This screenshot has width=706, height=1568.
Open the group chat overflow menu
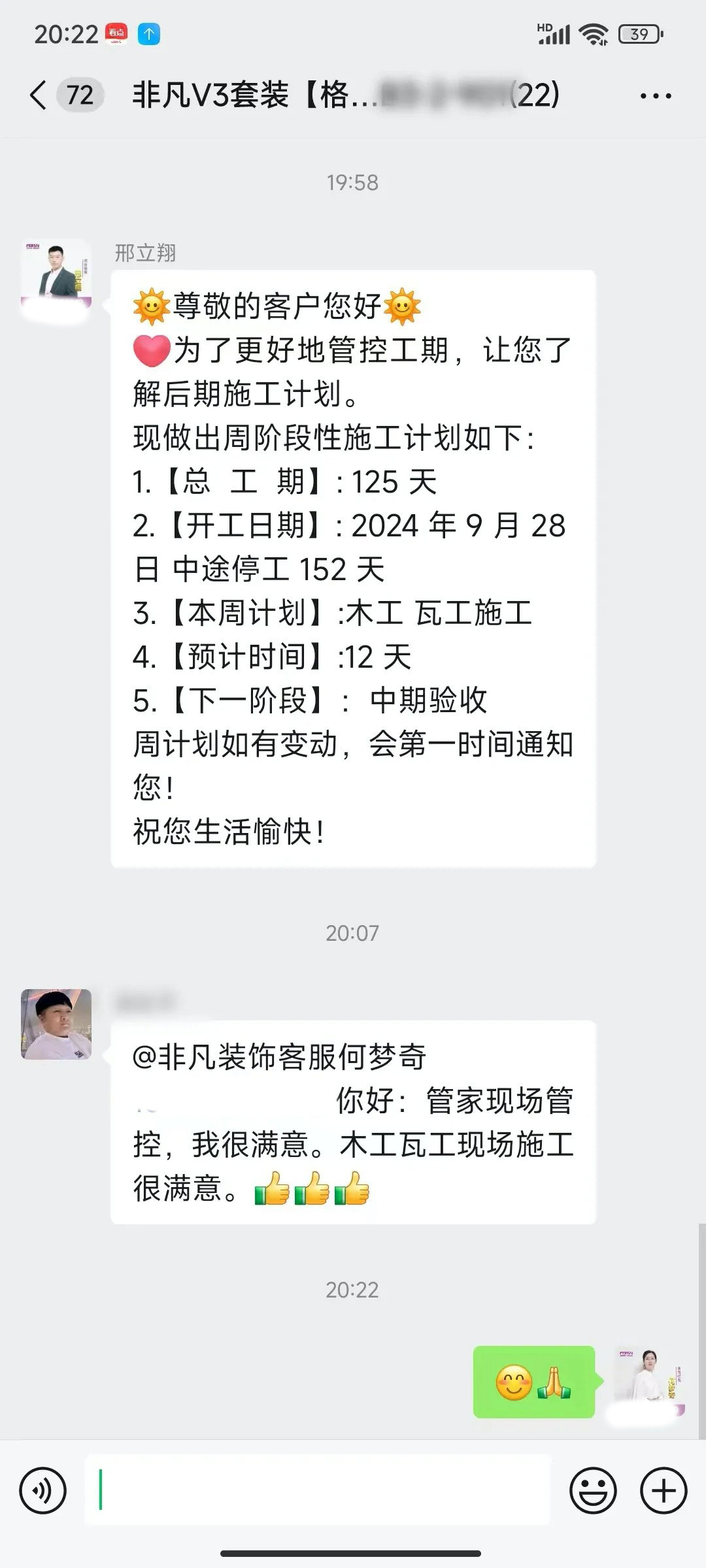[x=655, y=96]
